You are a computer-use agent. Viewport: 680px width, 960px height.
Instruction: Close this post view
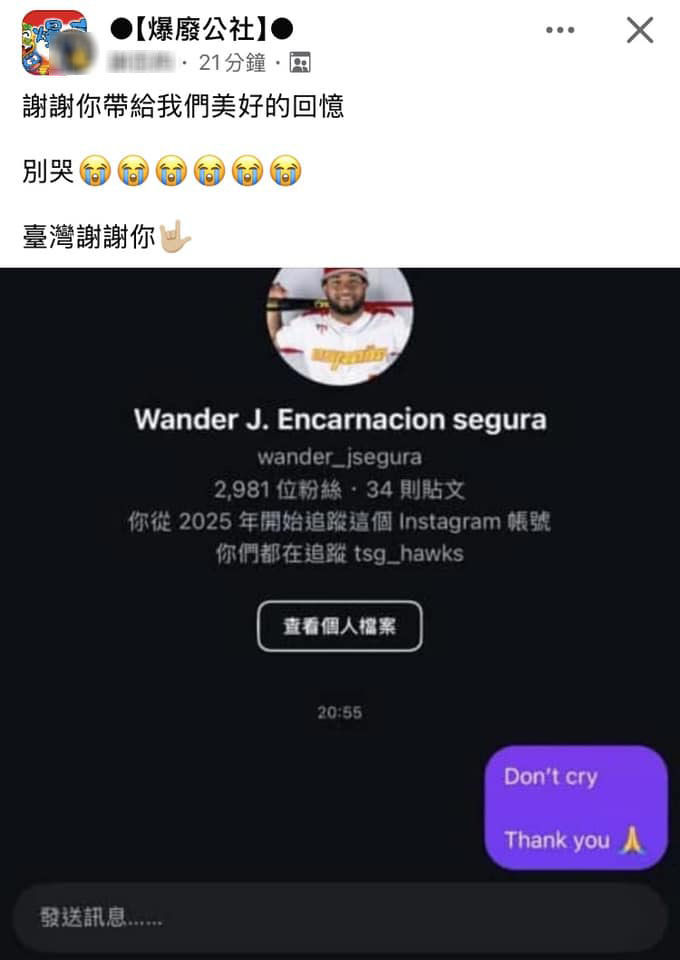640,31
